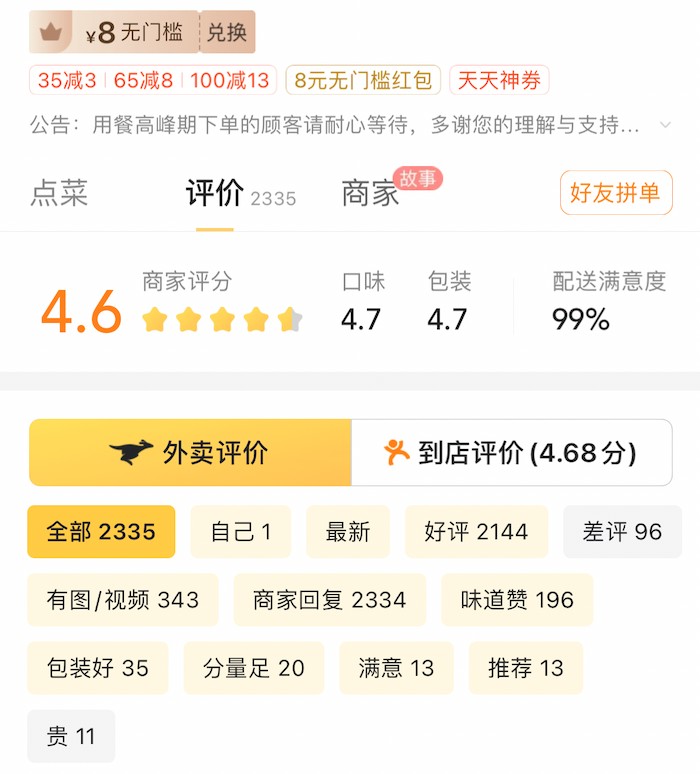The width and height of the screenshot is (700, 774).
Task: Expand the store announcement chevron
Action: (x=665, y=126)
